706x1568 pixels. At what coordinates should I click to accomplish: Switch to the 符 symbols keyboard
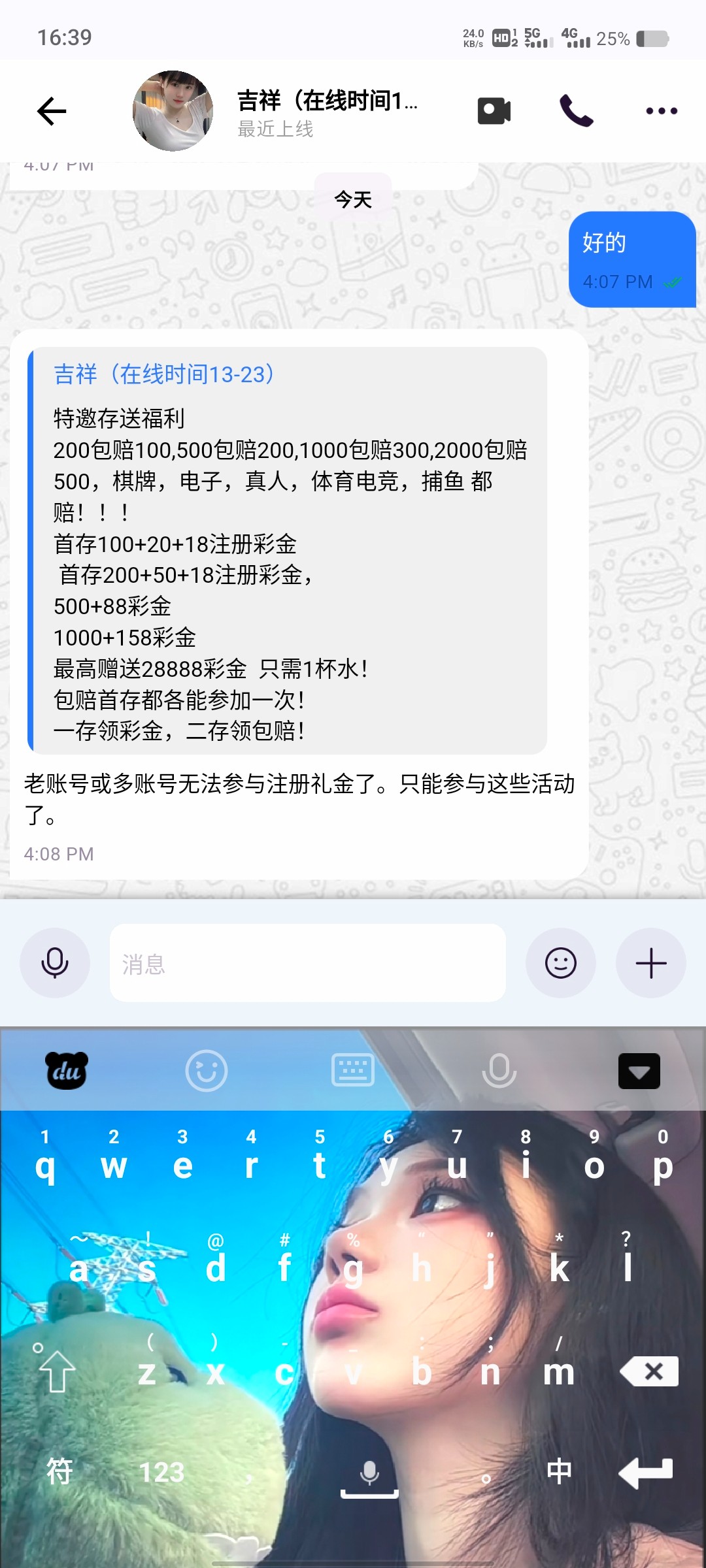[x=59, y=1473]
